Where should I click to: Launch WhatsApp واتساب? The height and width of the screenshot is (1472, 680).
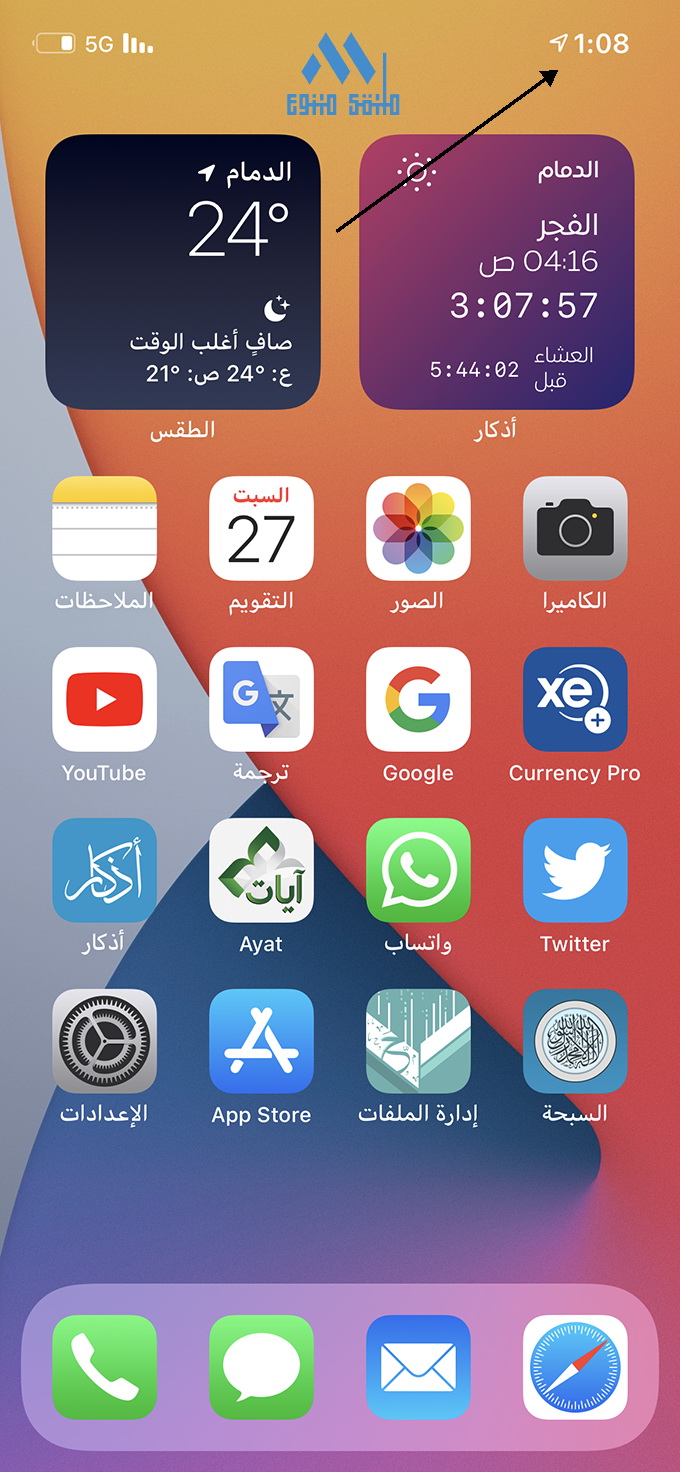418,870
